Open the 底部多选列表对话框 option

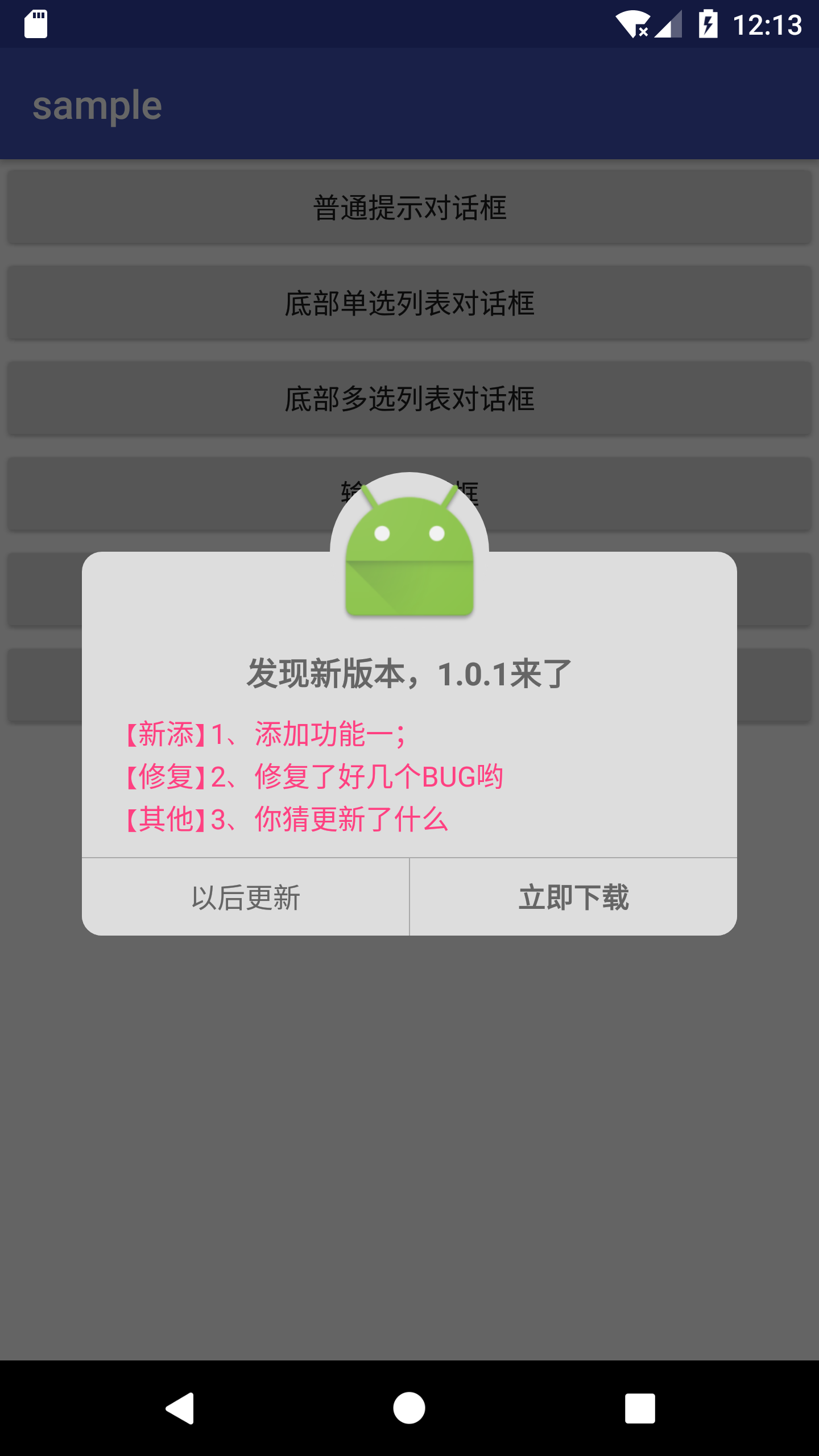408,398
